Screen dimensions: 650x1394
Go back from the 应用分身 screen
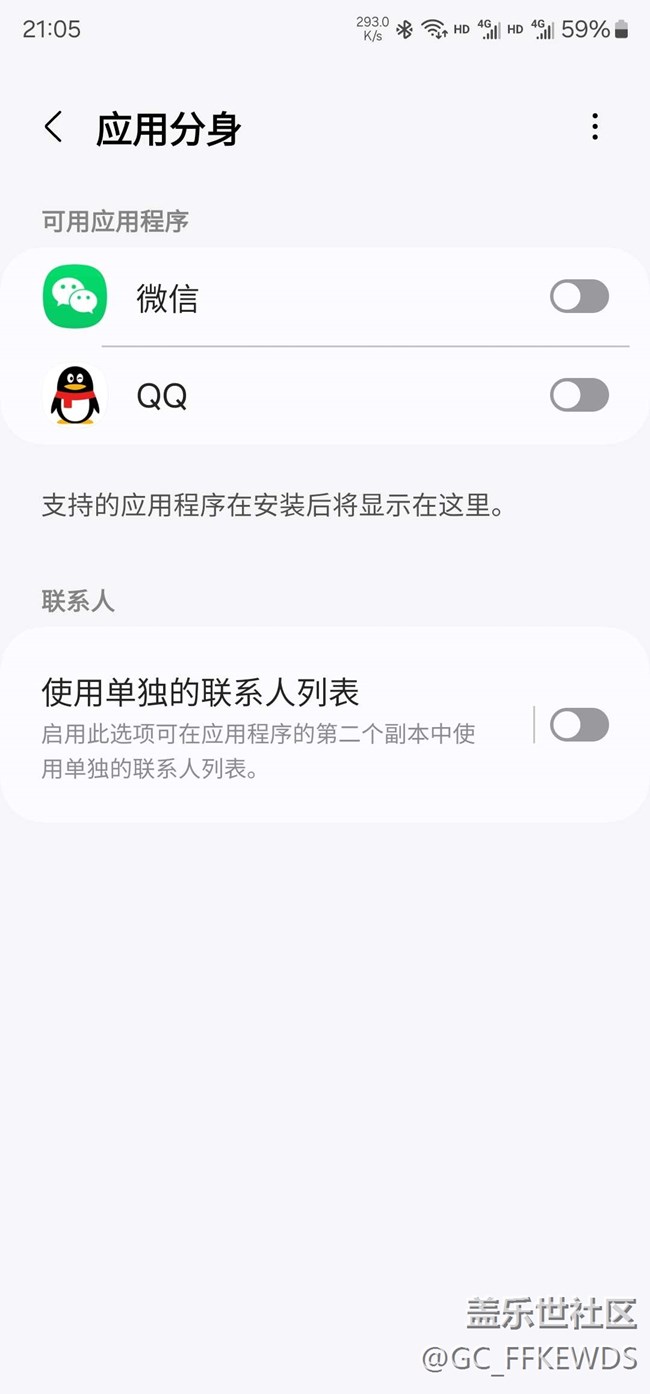tap(53, 128)
